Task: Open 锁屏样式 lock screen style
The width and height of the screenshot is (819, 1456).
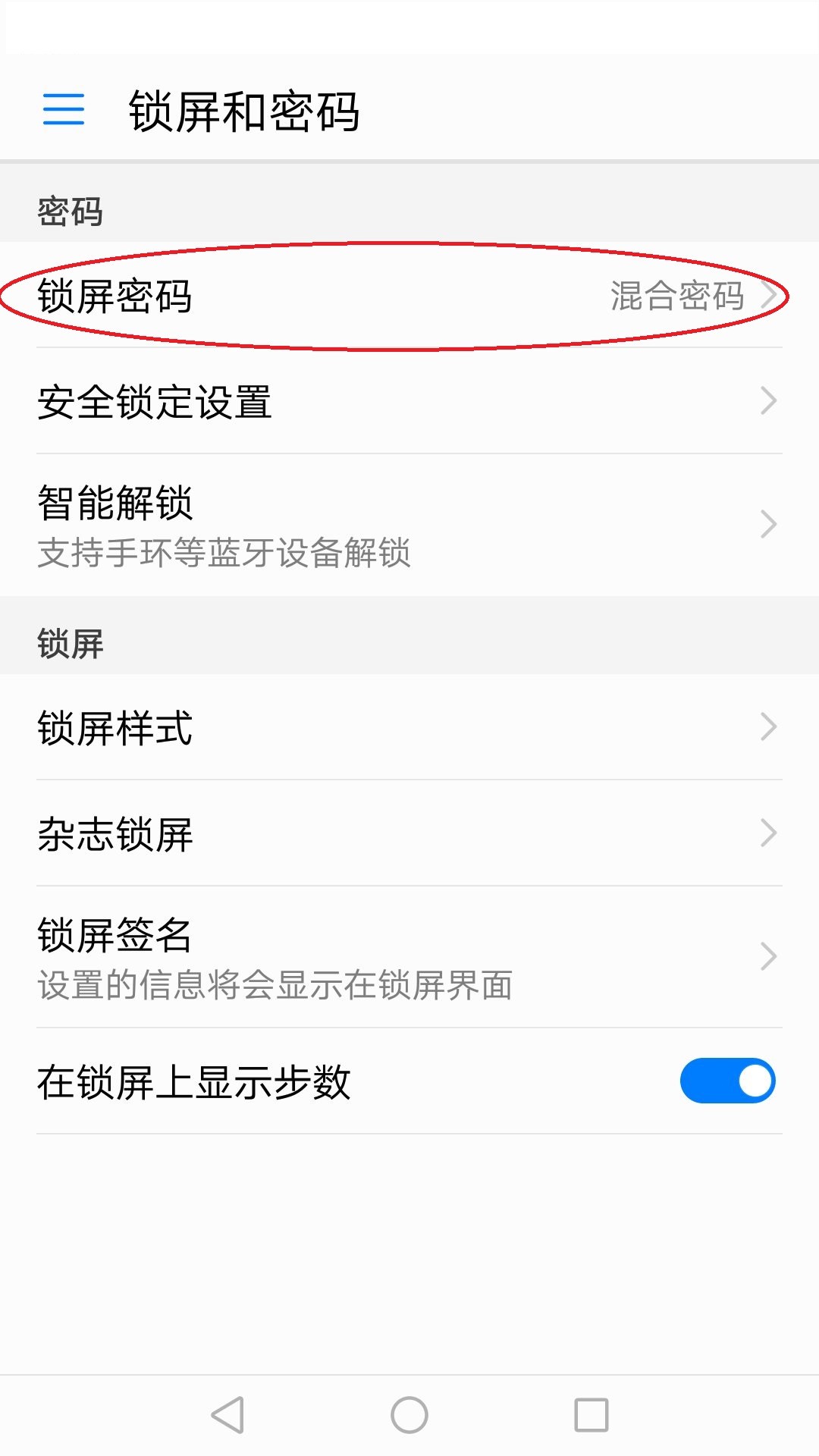Action: [x=409, y=727]
